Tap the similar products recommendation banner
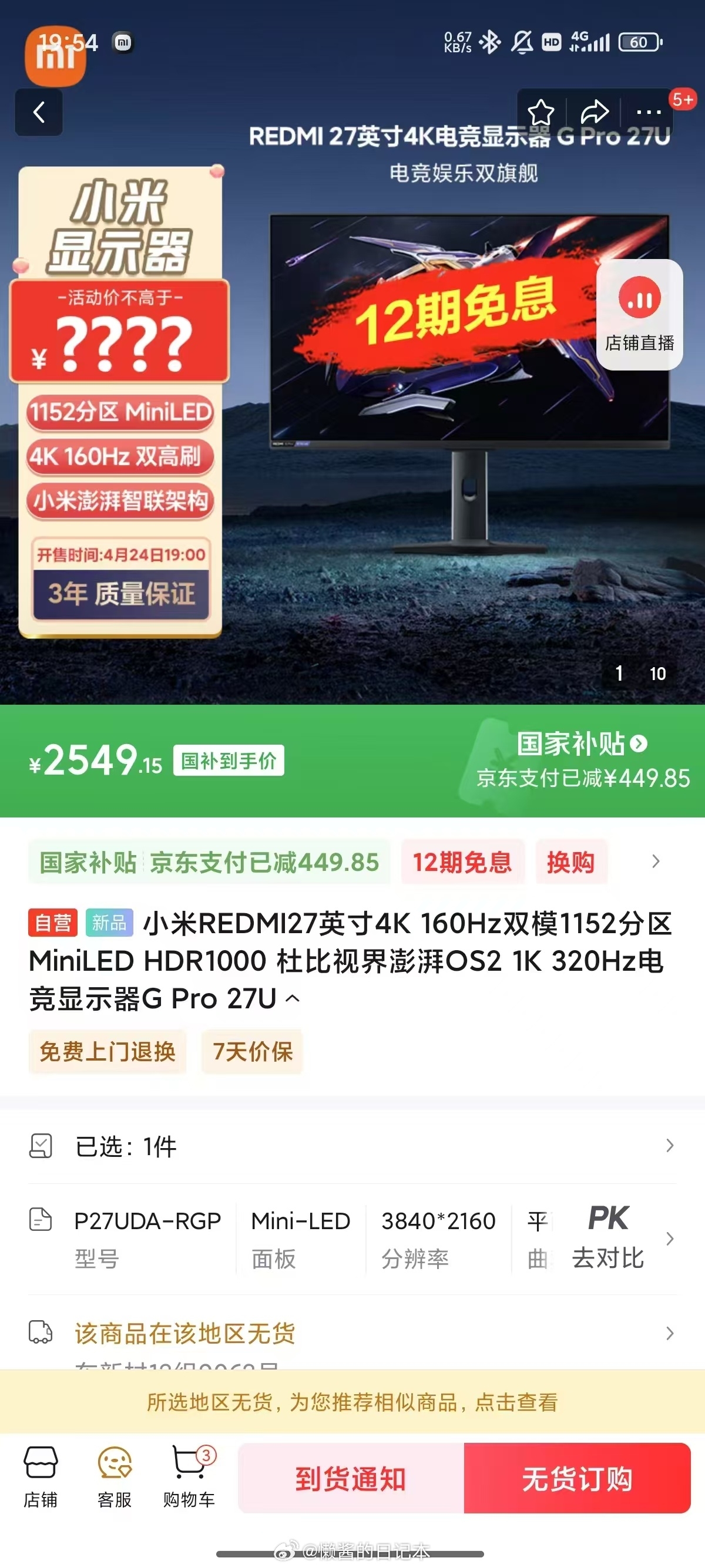 [352, 1402]
